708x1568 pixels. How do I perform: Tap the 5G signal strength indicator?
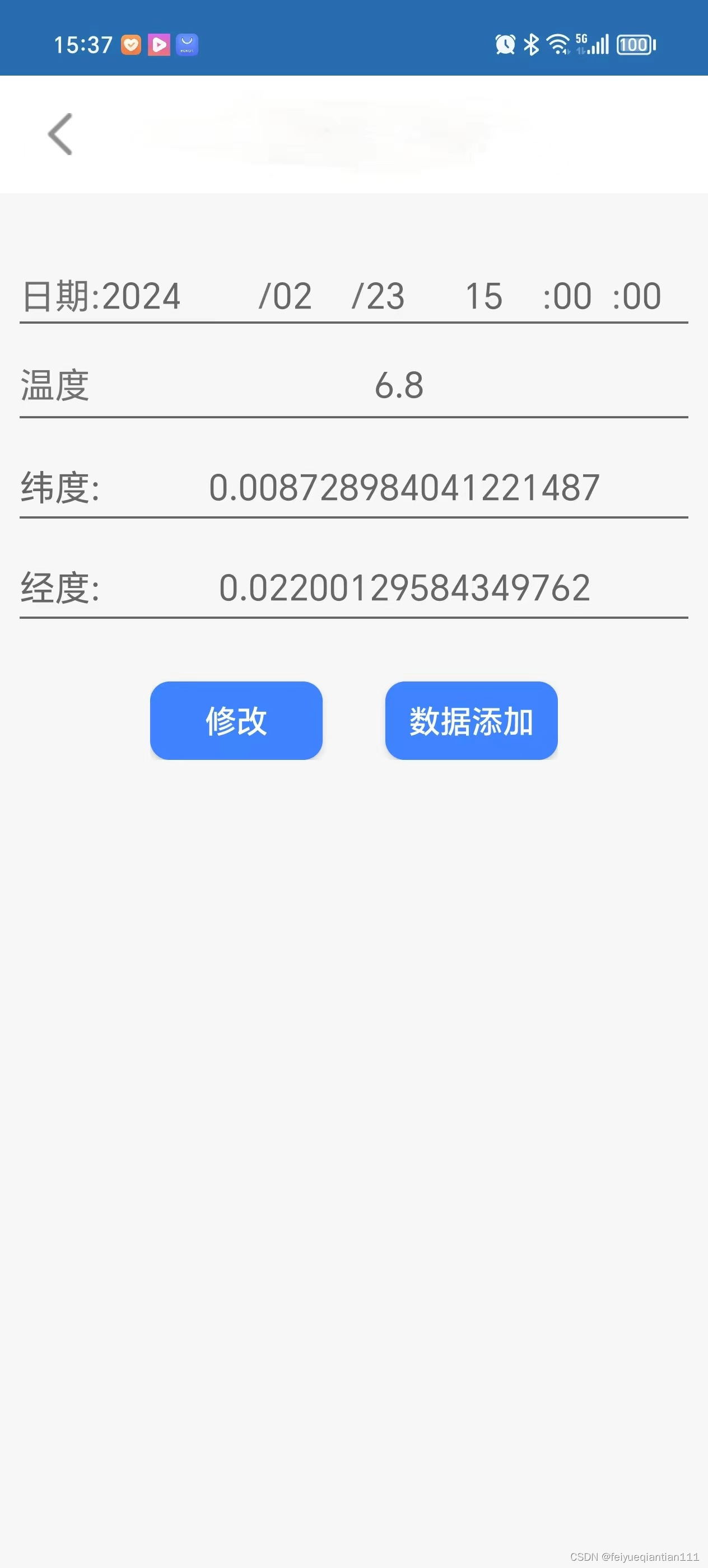(594, 43)
